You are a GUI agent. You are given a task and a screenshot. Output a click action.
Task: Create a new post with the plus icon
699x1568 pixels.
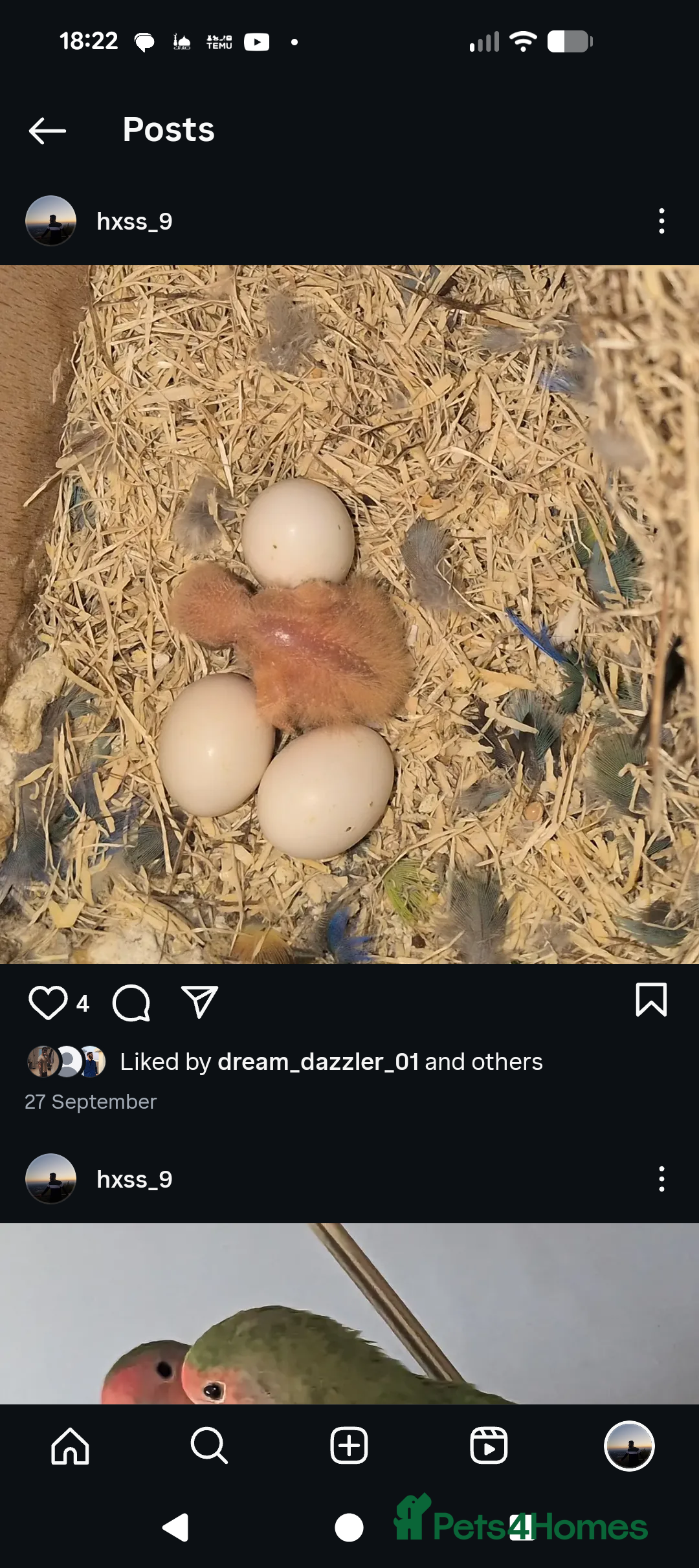click(x=349, y=1447)
